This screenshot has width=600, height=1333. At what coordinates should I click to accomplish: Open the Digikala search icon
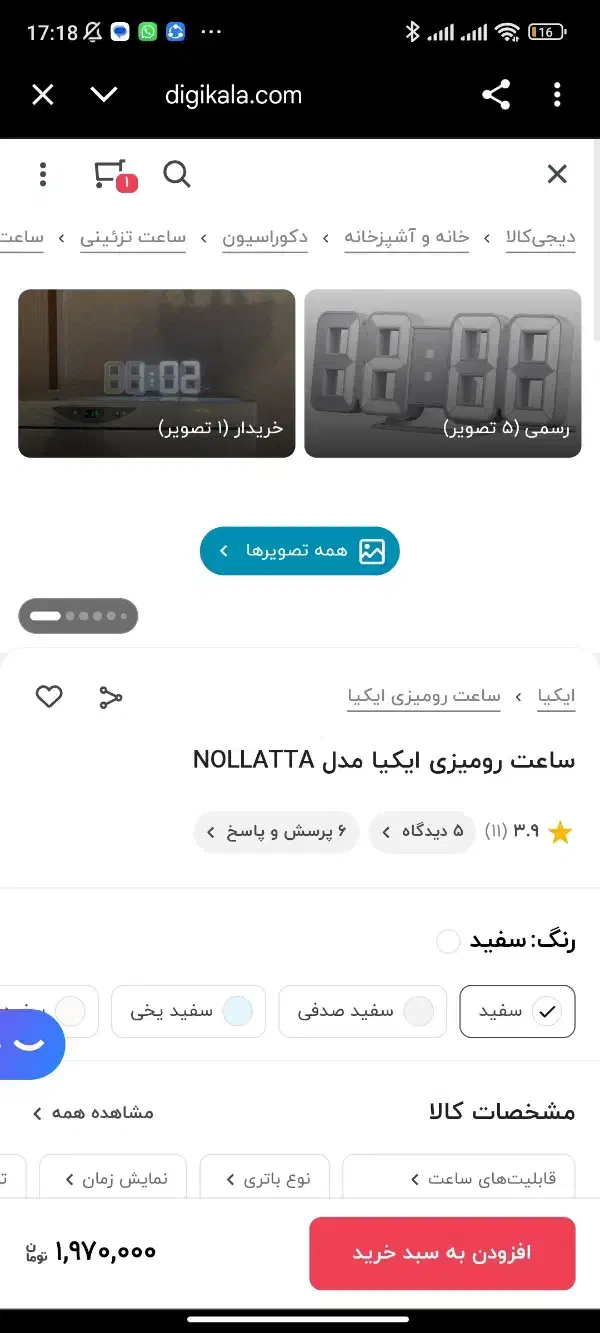(177, 175)
